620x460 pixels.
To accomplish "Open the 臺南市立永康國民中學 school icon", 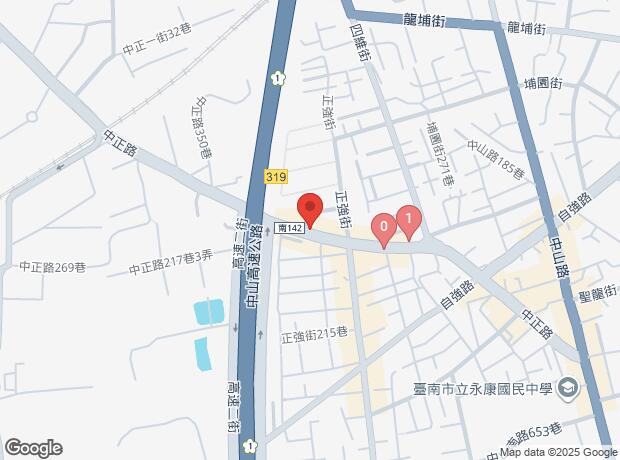I will tap(568, 387).
